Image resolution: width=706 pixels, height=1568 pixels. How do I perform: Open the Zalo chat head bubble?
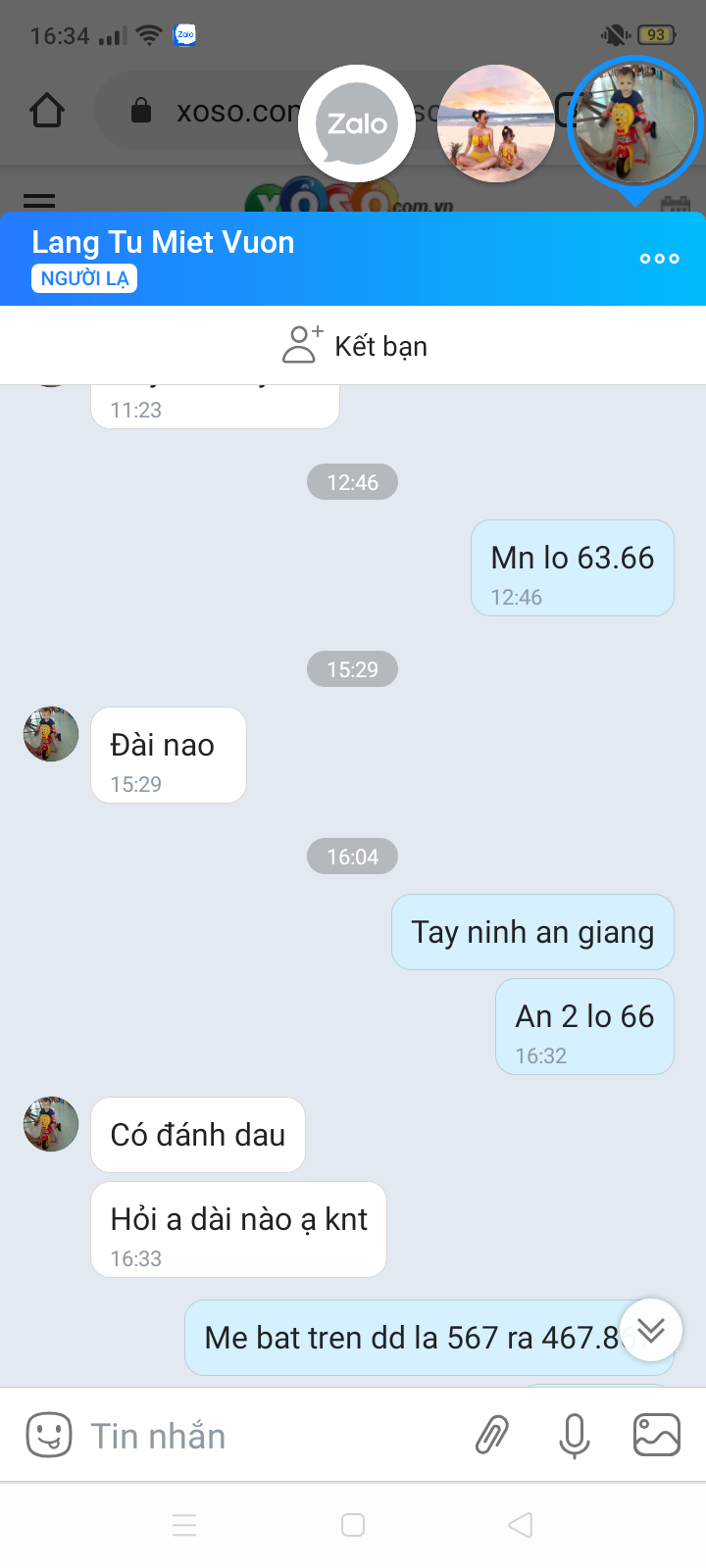click(x=357, y=123)
